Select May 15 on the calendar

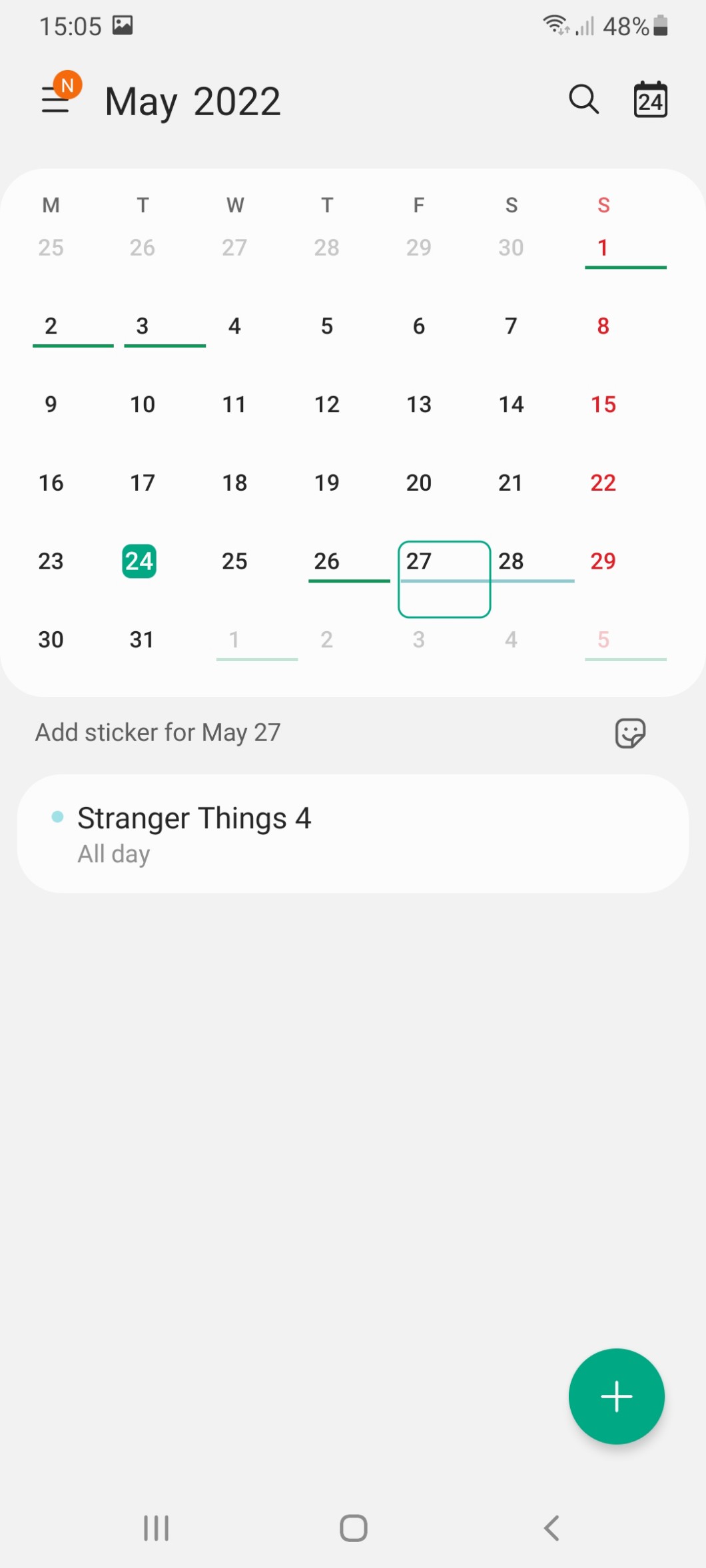[x=603, y=404]
